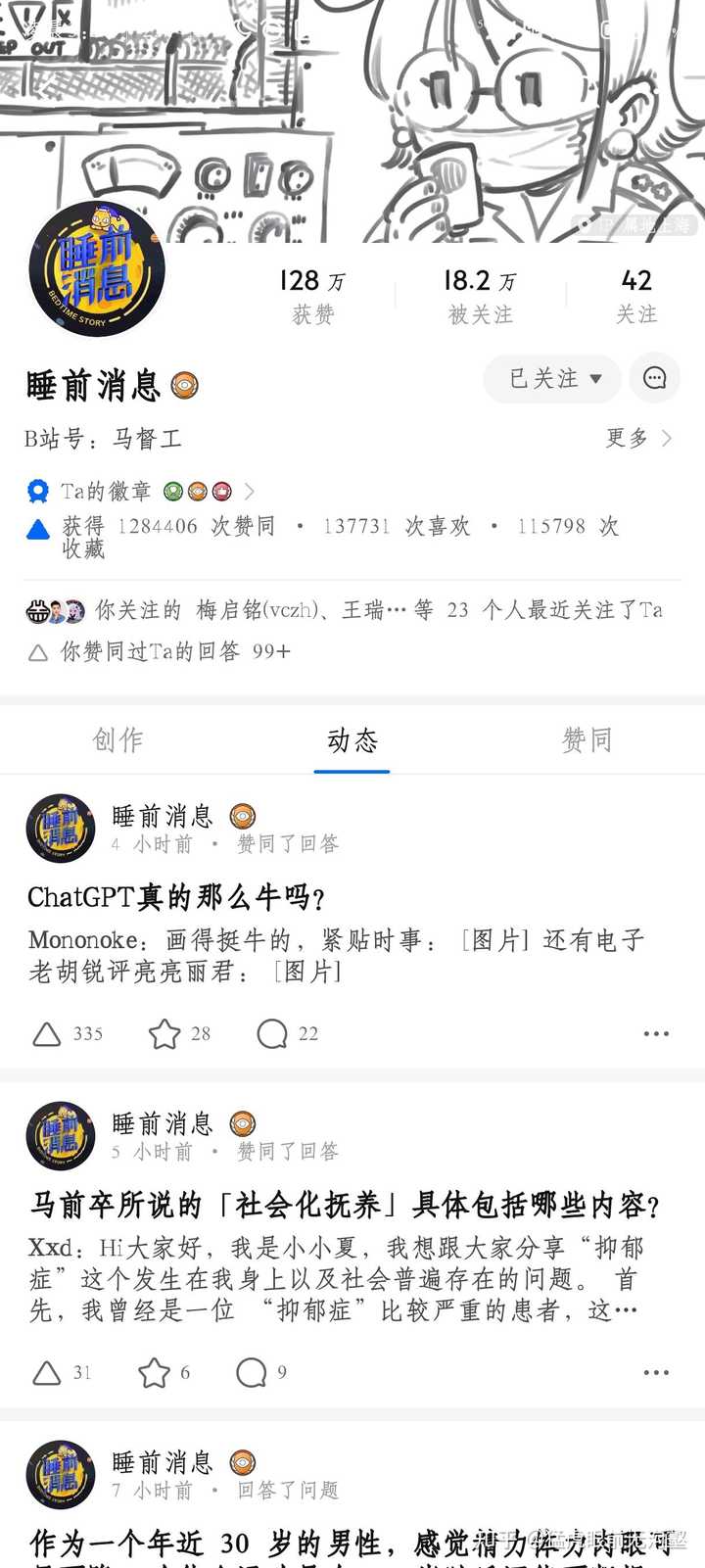Open the post ChatGPT真的那么牛吗?
The height and width of the screenshot is (1568, 705).
point(176,896)
